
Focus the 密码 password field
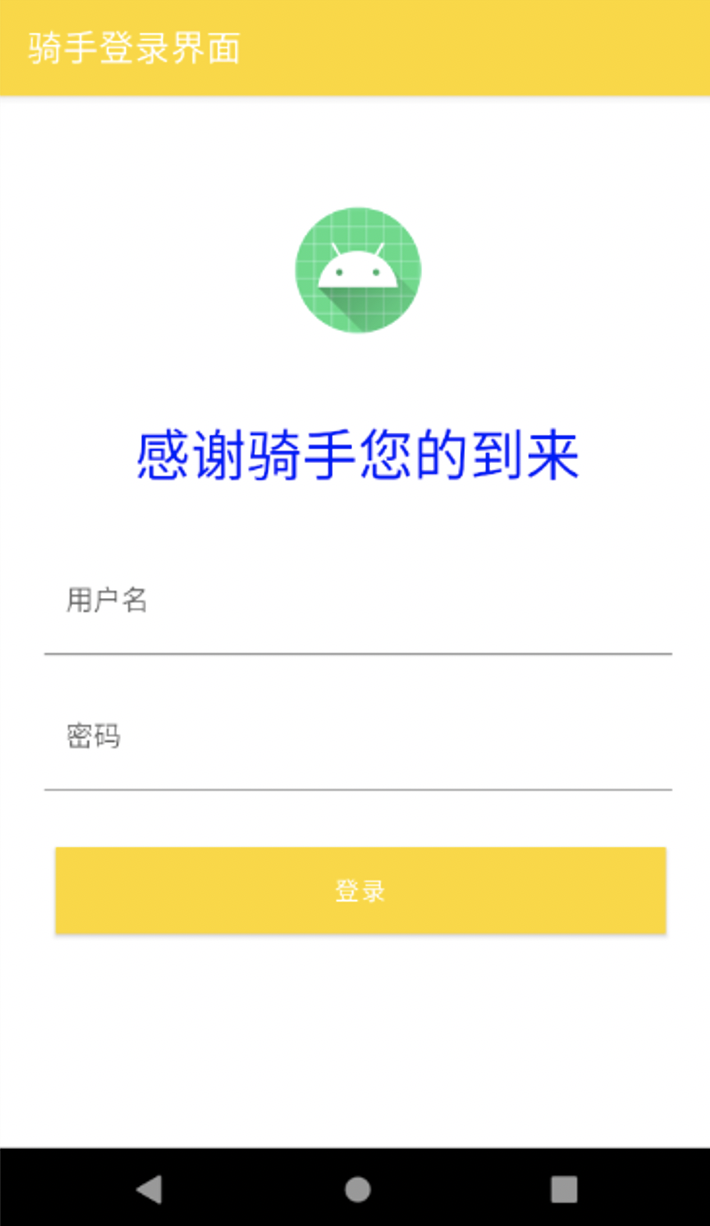(x=357, y=739)
